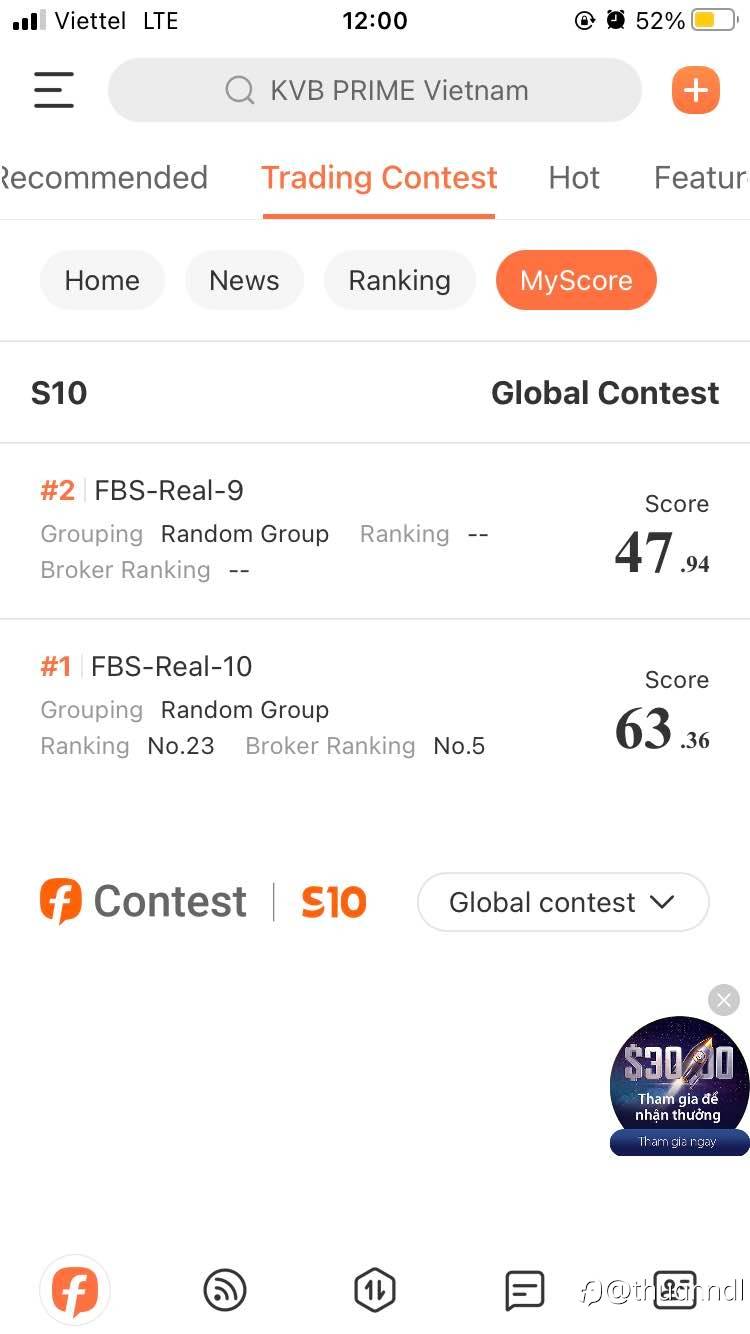750x1334 pixels.
Task: Open the FBS-Real-9 account score
Action: pos(375,530)
